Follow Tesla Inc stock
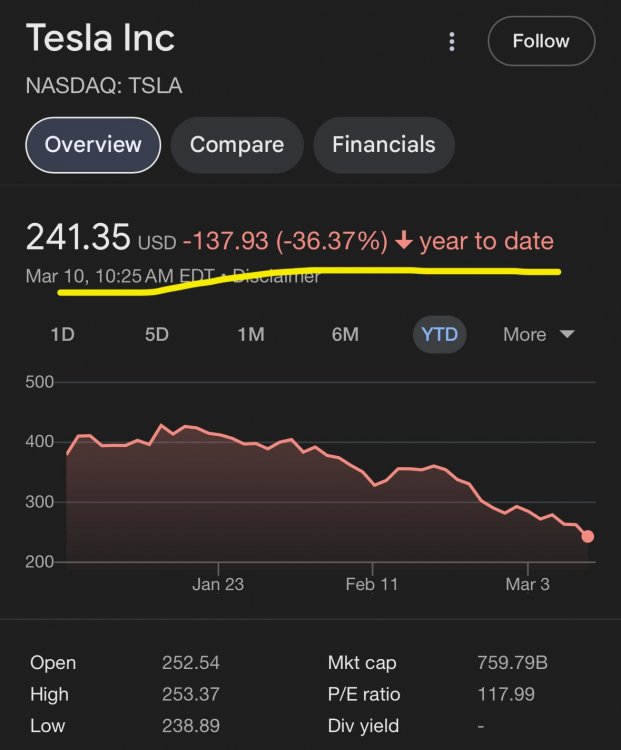This screenshot has width=621, height=750. [x=541, y=41]
